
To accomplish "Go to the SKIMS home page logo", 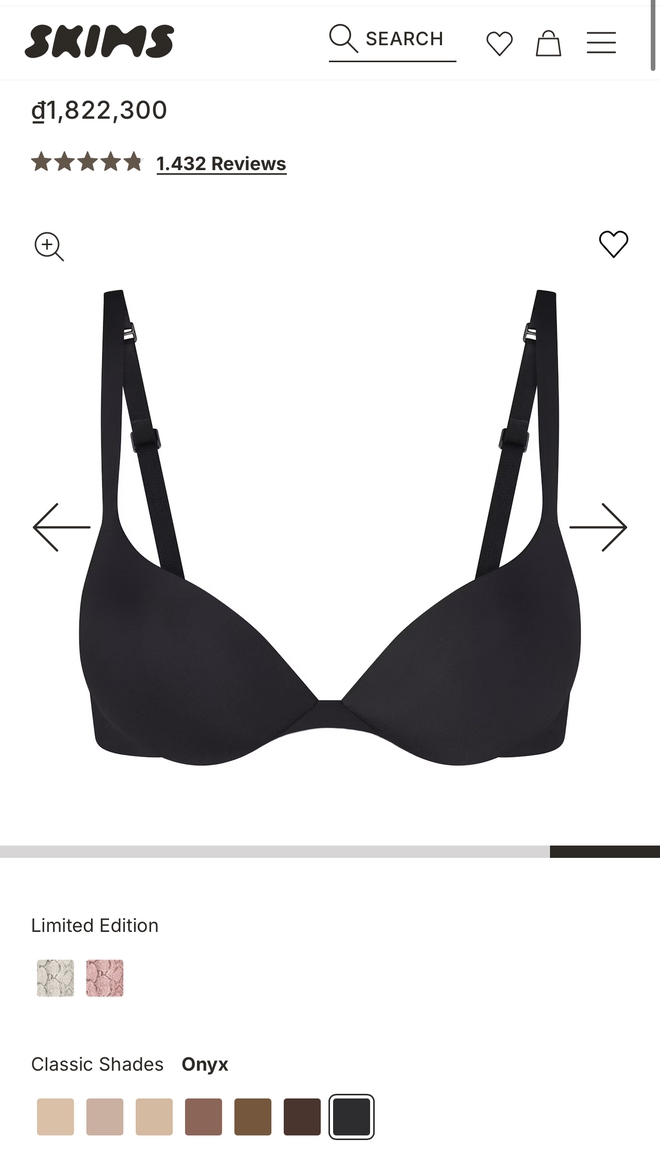I will click(x=99, y=41).
